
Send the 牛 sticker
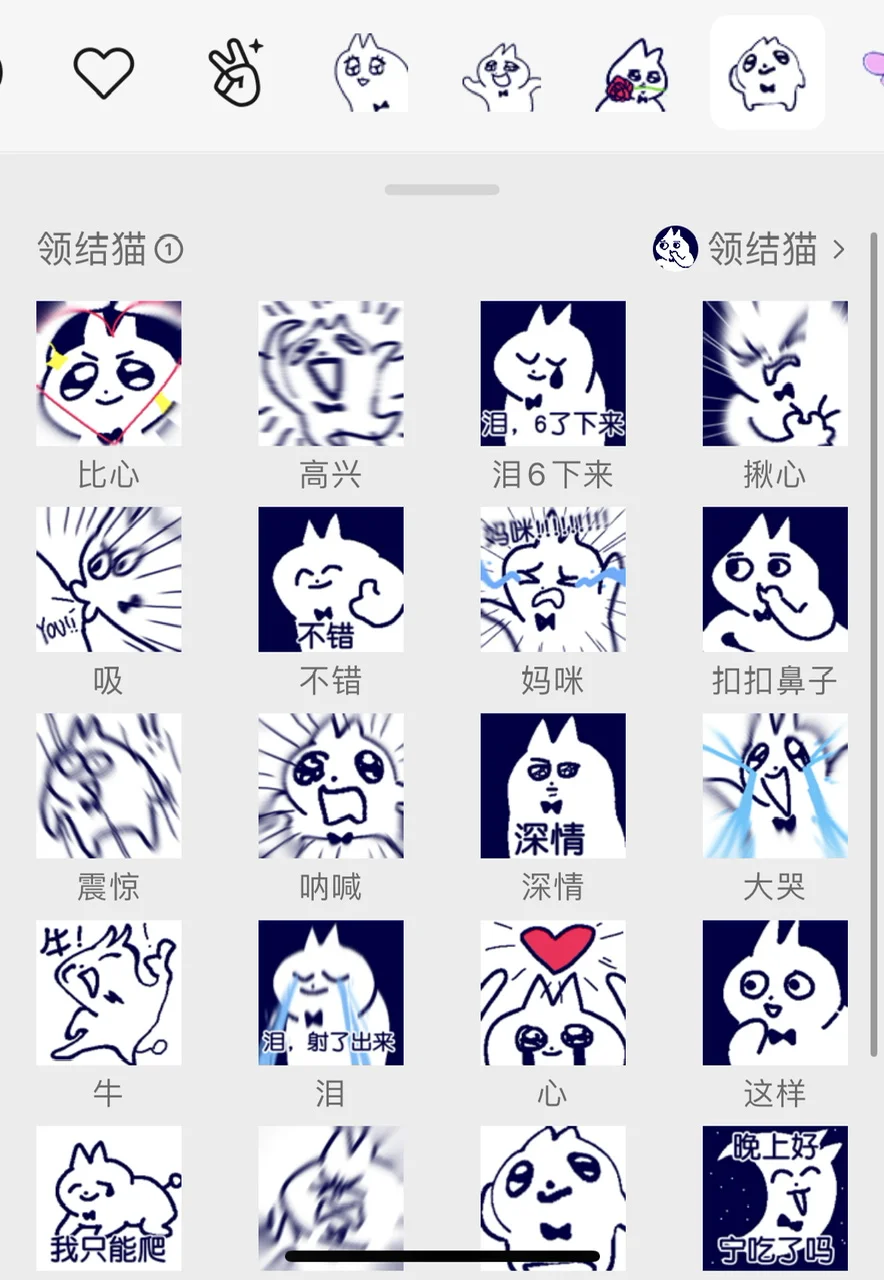pyautogui.click(x=109, y=992)
